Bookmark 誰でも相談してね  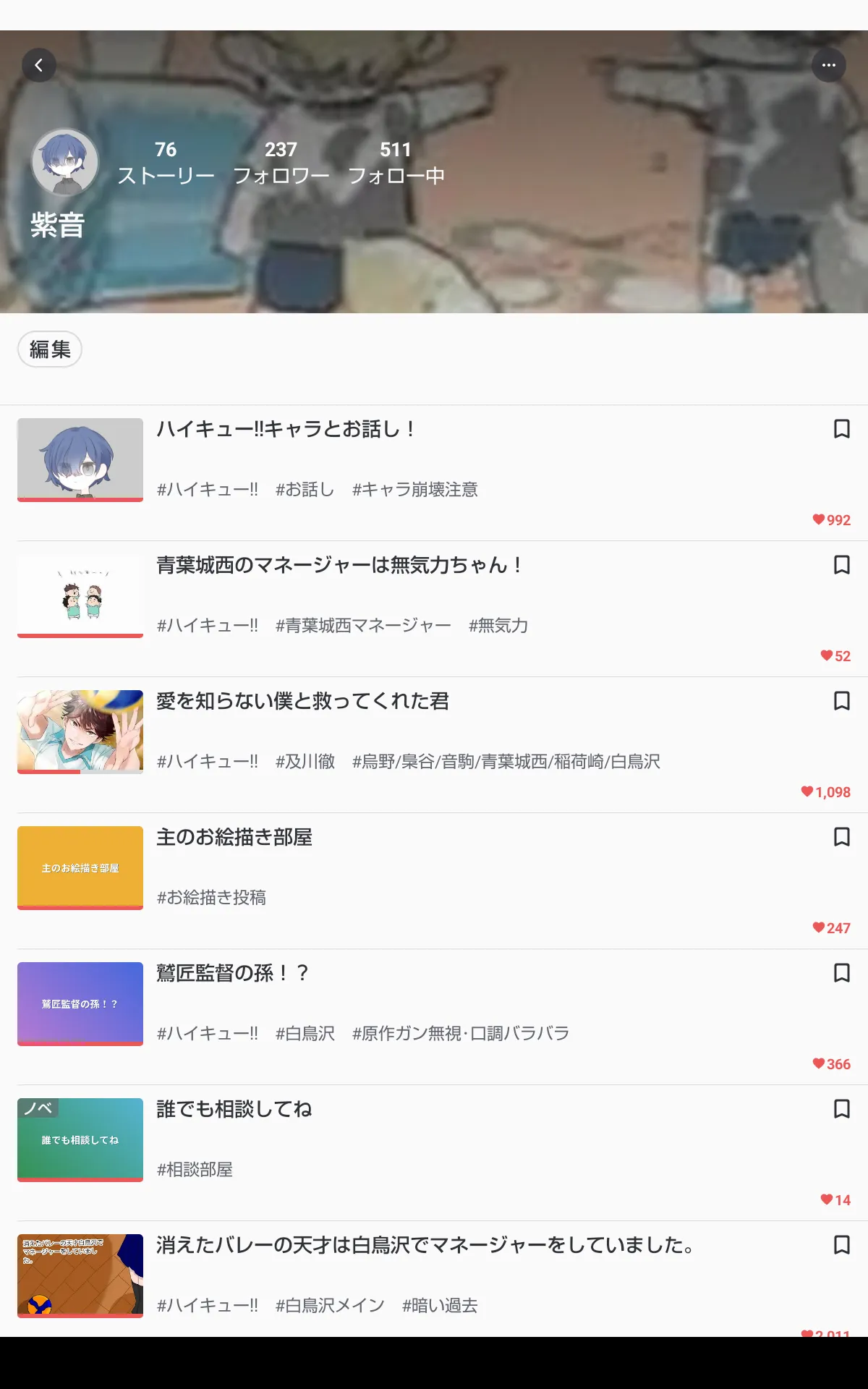tap(841, 1109)
